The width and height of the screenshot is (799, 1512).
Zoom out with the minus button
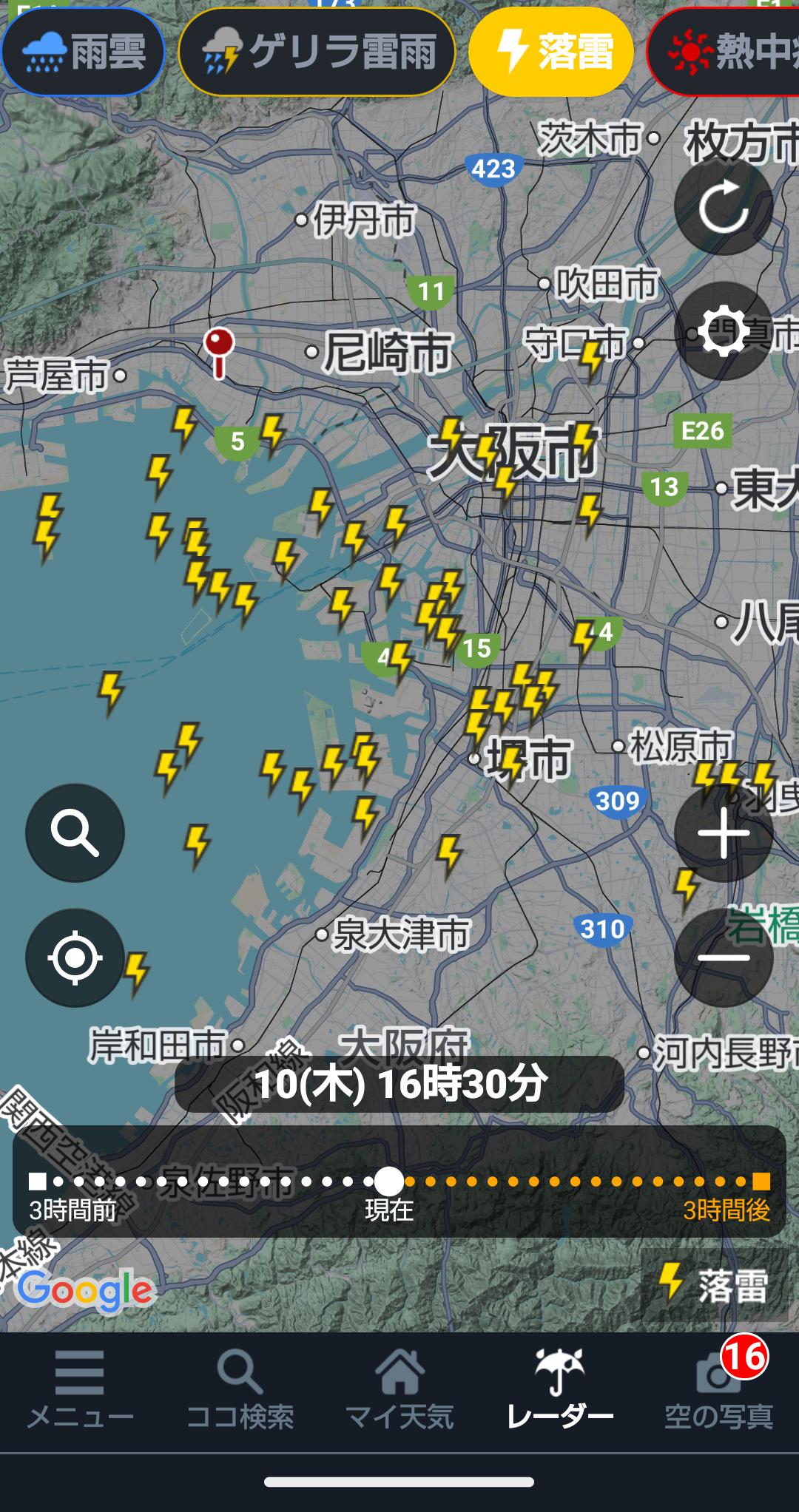point(724,957)
